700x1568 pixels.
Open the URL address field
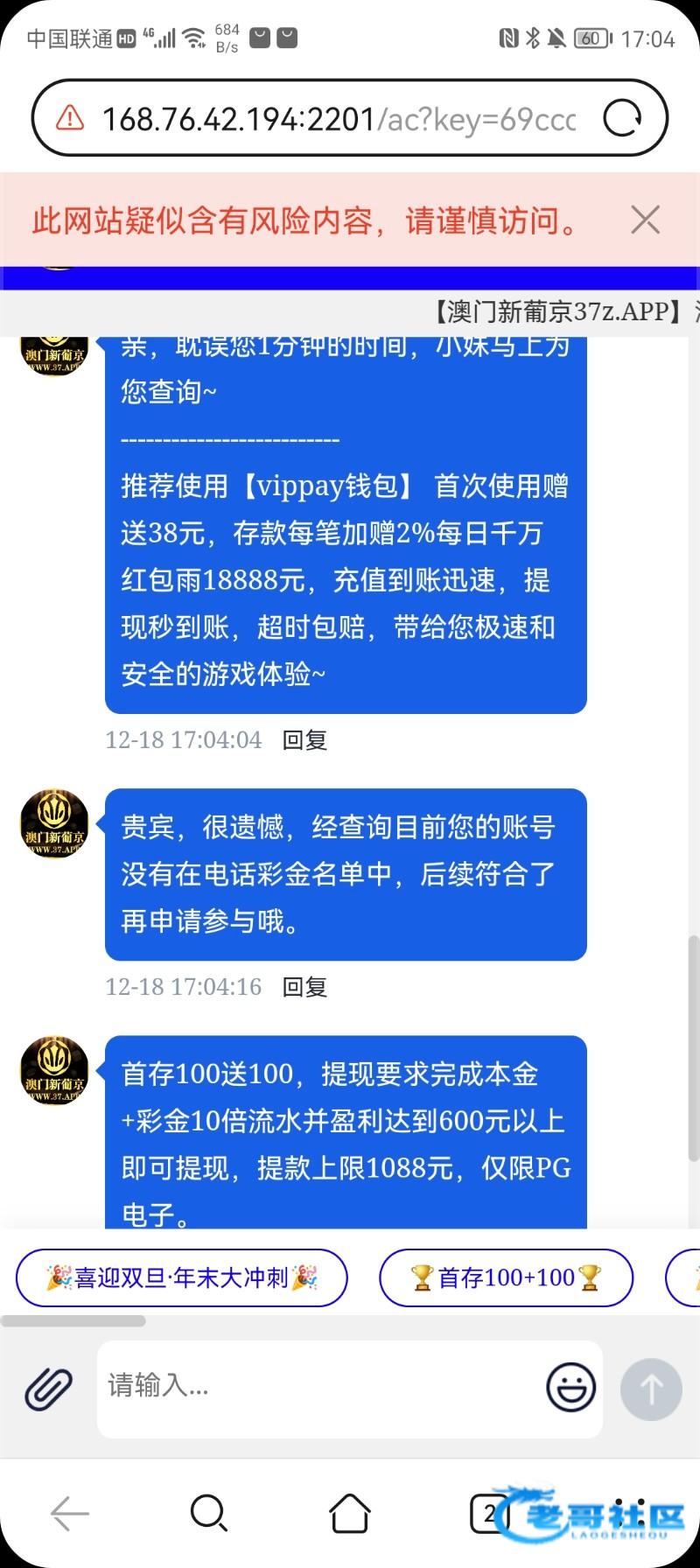click(339, 119)
